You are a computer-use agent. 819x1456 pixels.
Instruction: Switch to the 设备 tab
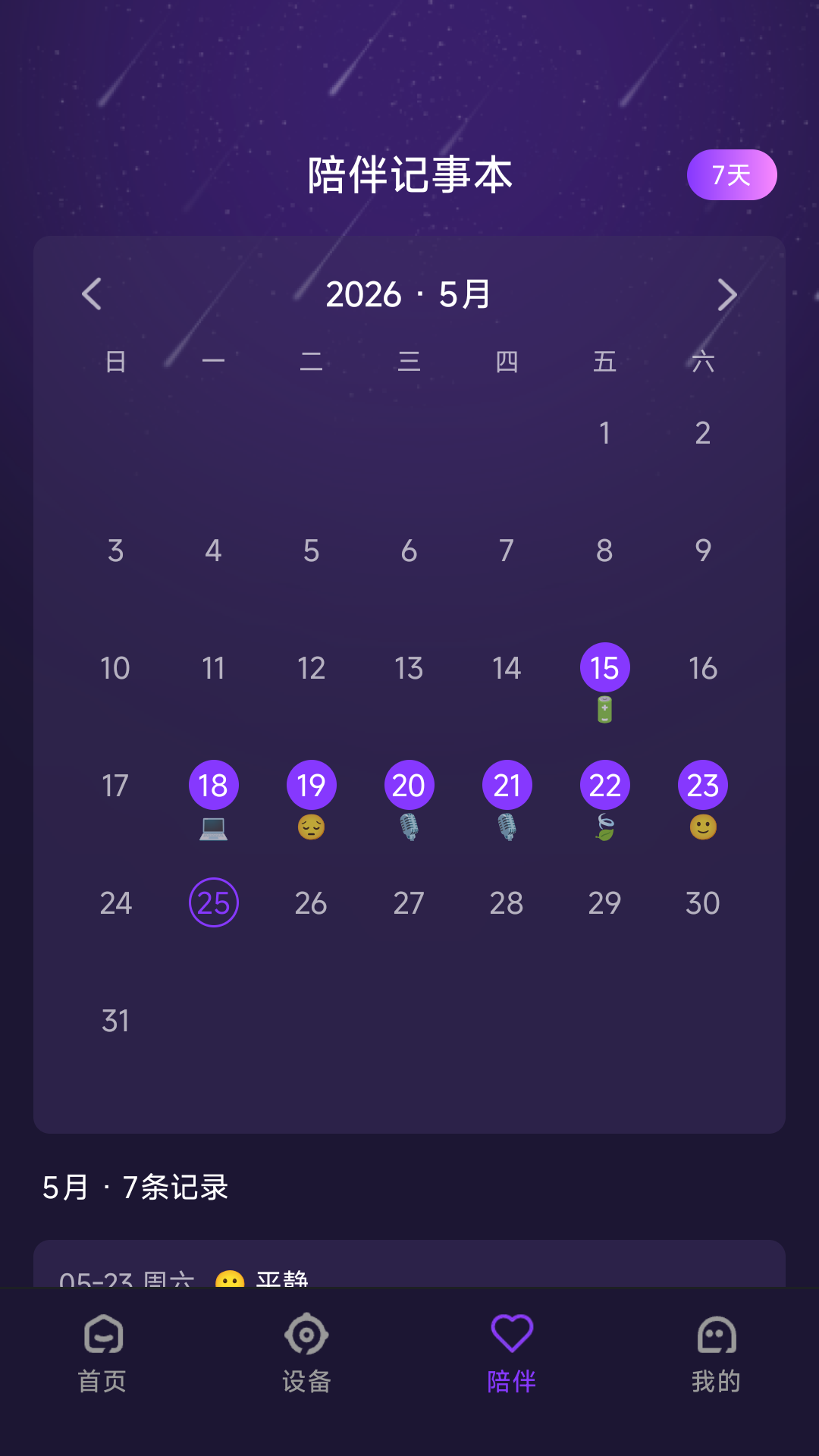point(307,1354)
